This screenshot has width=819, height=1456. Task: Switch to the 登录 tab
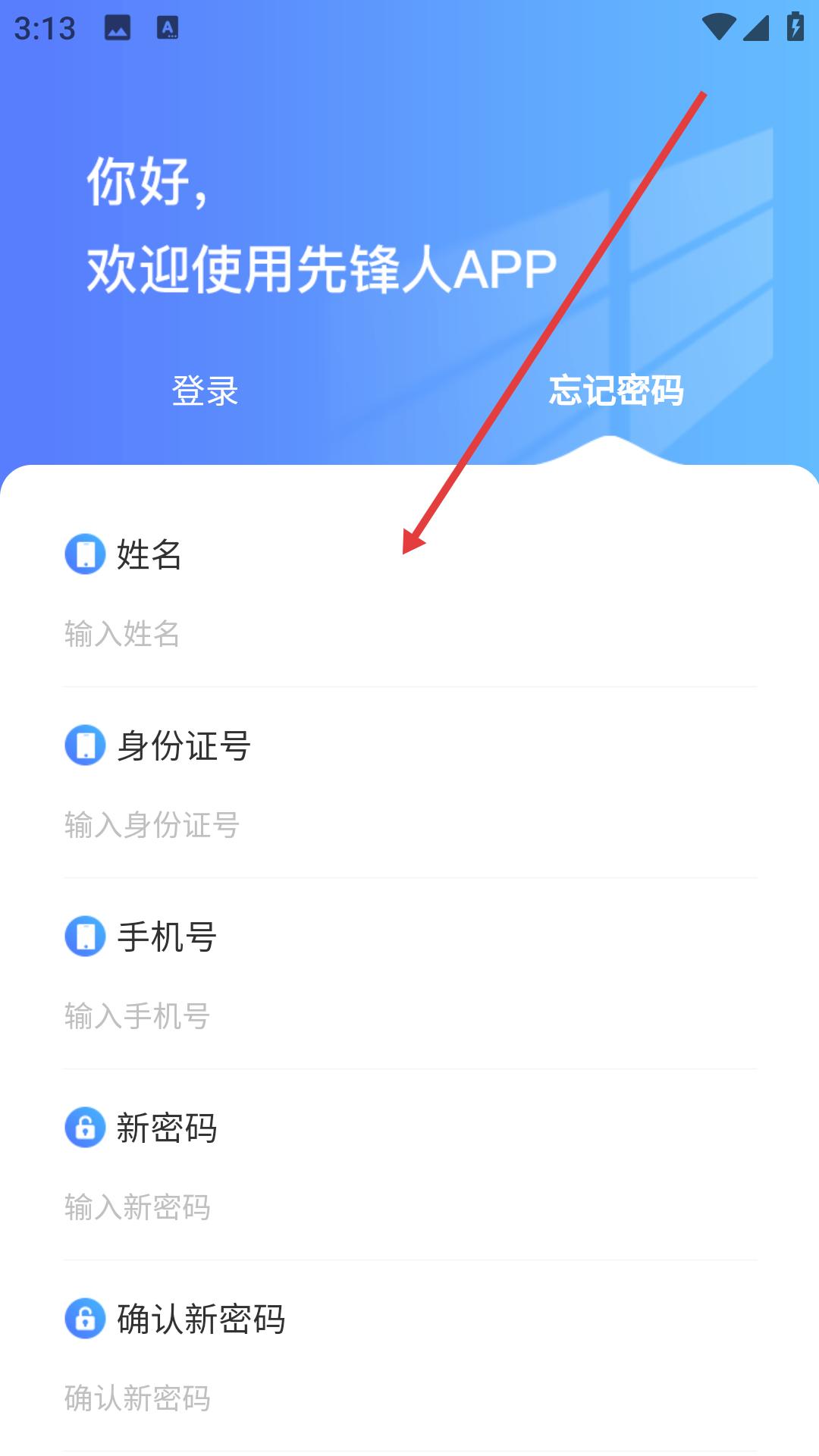pos(205,391)
